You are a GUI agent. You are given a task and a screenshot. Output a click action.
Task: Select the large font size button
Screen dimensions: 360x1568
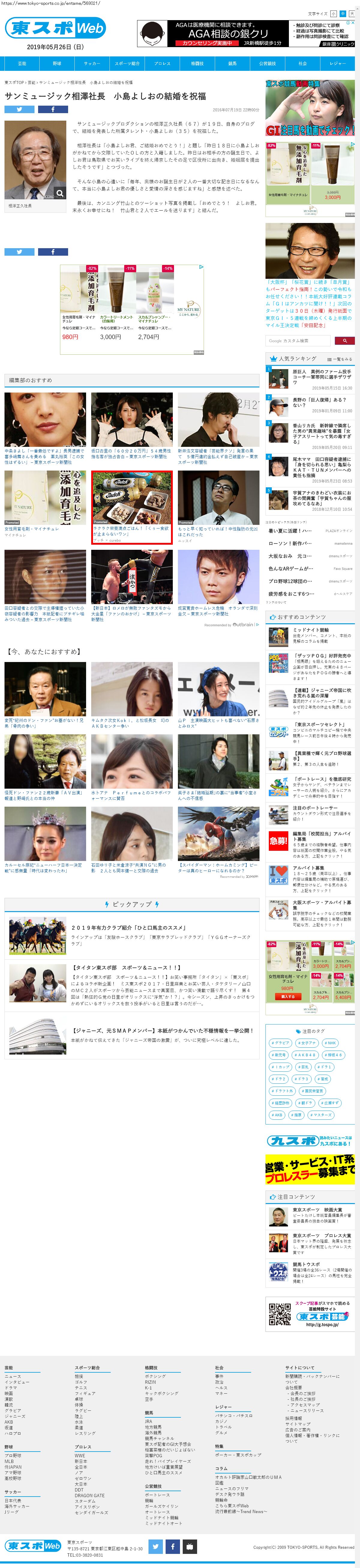352,14
